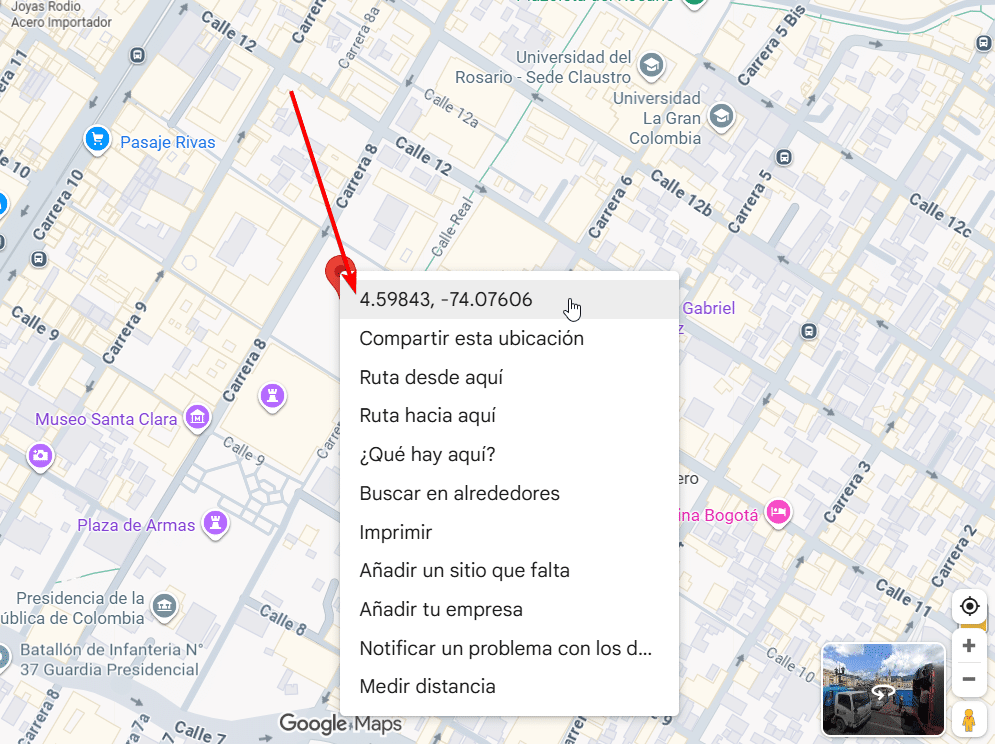995x744 pixels.
Task: Zoom out with the minus button
Action: click(x=968, y=680)
